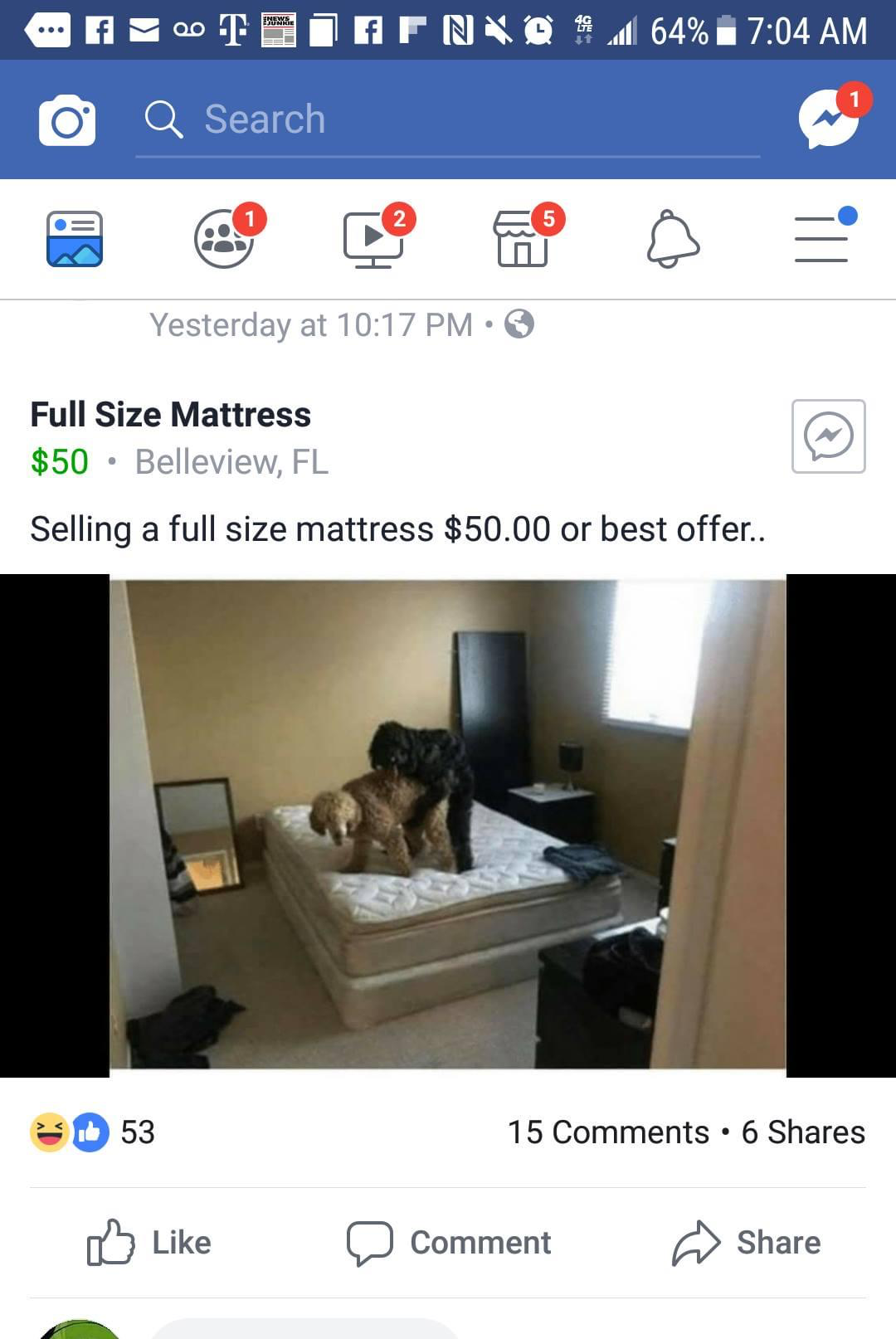See who reacted to the post
This screenshot has height=1339, width=896.
coord(93,1132)
